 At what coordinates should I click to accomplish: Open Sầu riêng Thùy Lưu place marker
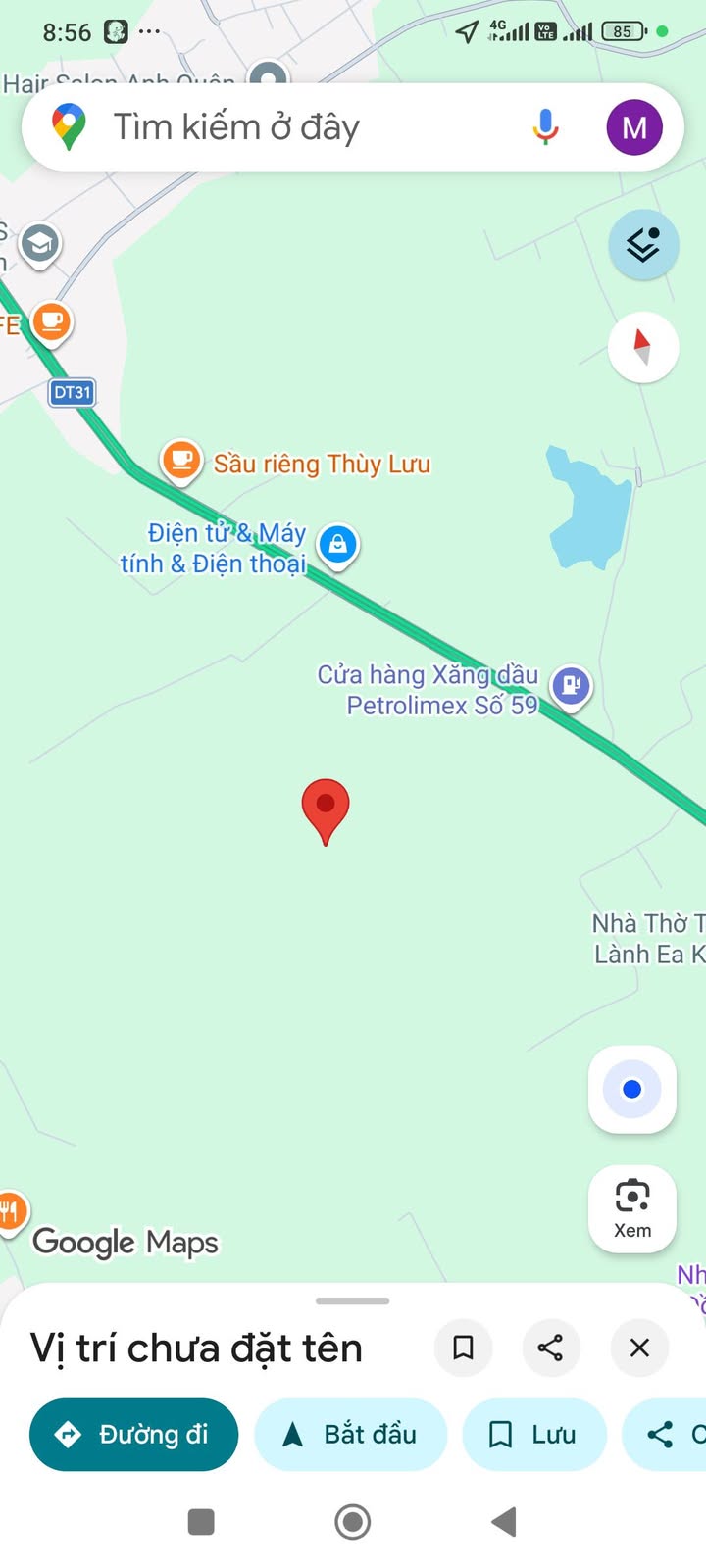click(181, 461)
